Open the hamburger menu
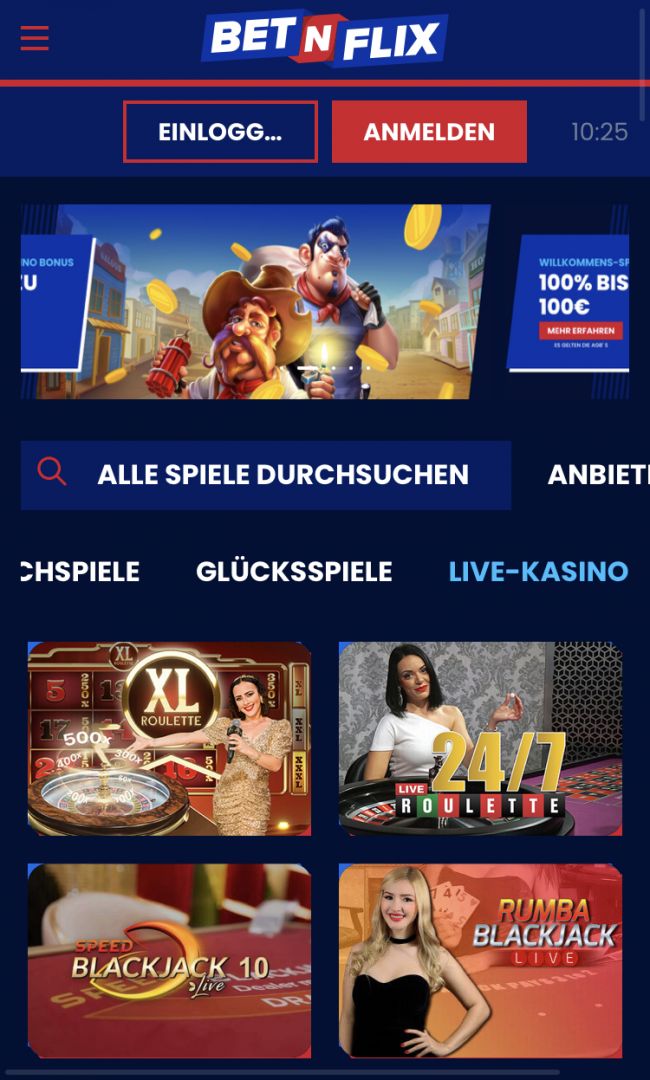Image resolution: width=650 pixels, height=1080 pixels. point(34,38)
